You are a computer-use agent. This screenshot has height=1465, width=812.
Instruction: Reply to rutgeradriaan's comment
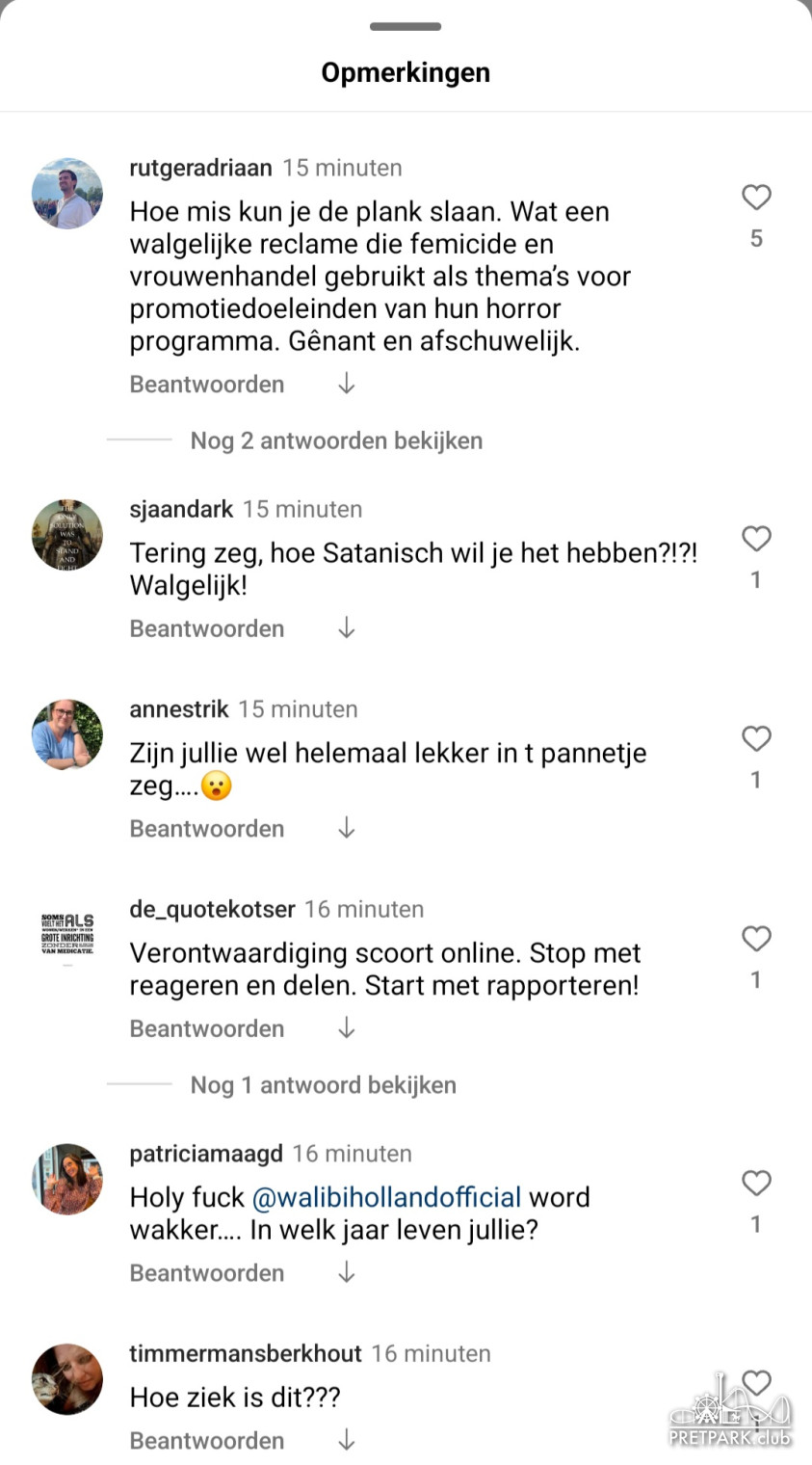point(207,385)
